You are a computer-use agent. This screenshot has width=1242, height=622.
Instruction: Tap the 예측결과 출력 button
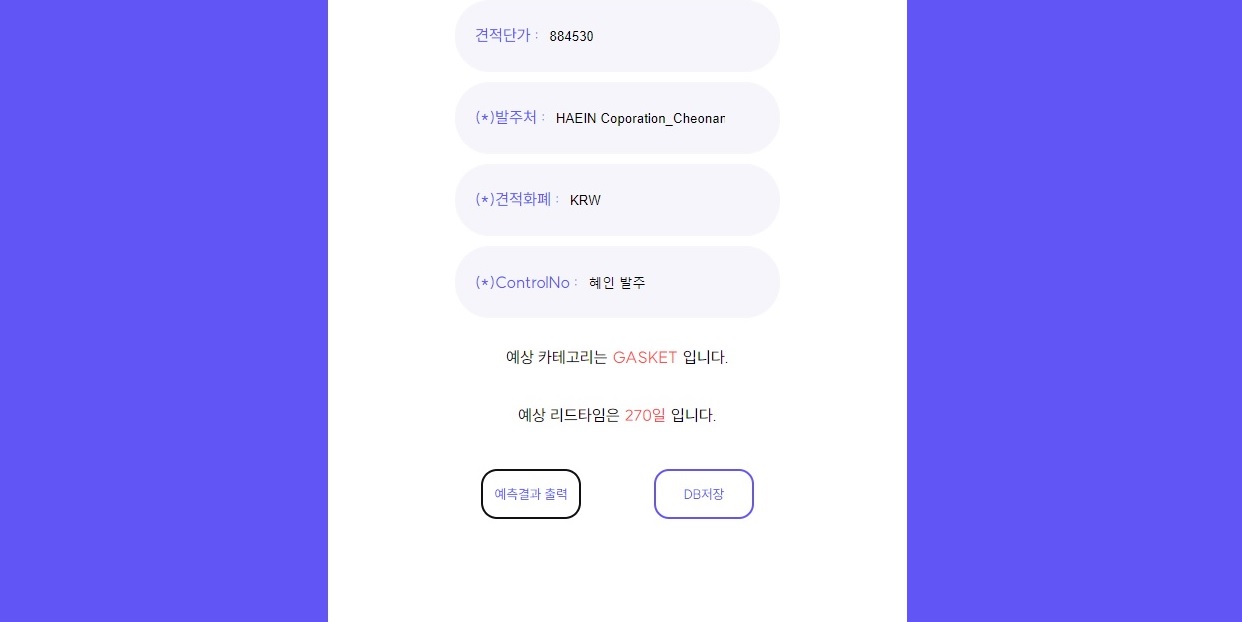[x=531, y=494]
